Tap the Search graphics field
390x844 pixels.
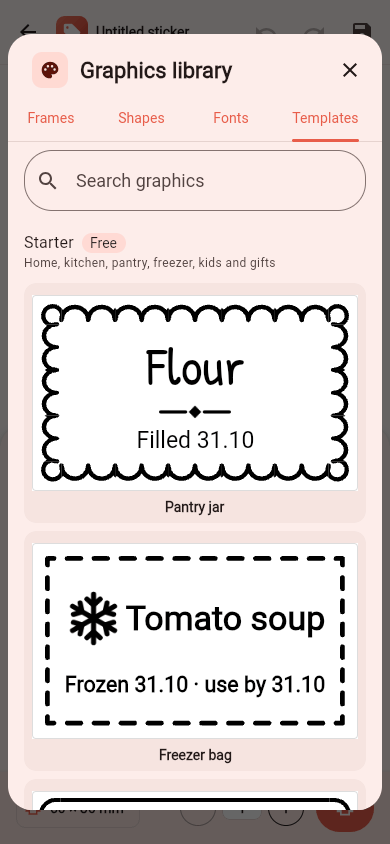point(195,180)
